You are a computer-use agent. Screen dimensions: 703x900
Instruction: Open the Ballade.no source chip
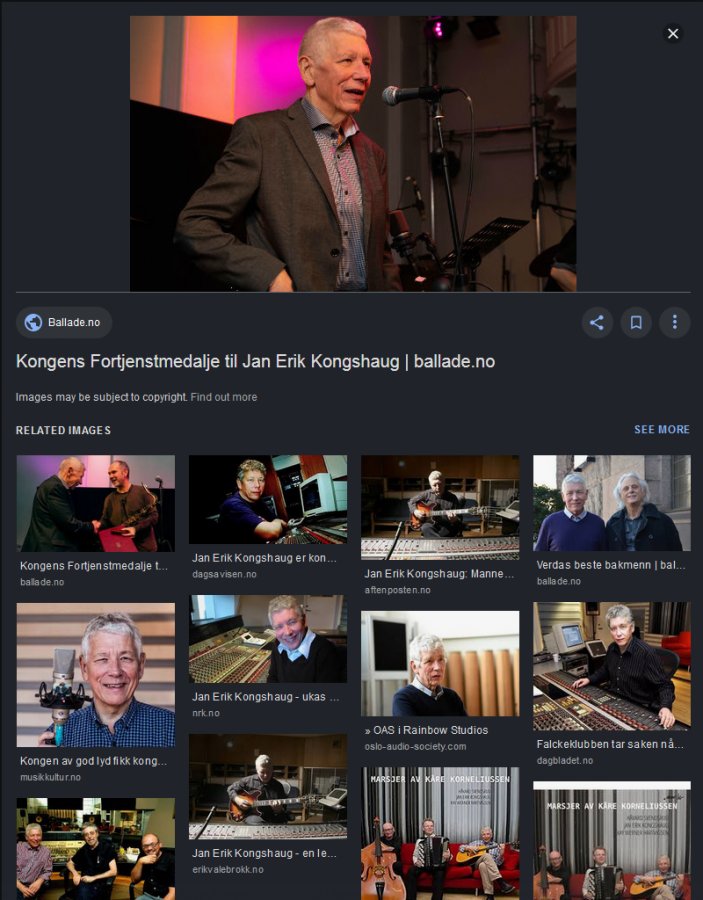64,322
